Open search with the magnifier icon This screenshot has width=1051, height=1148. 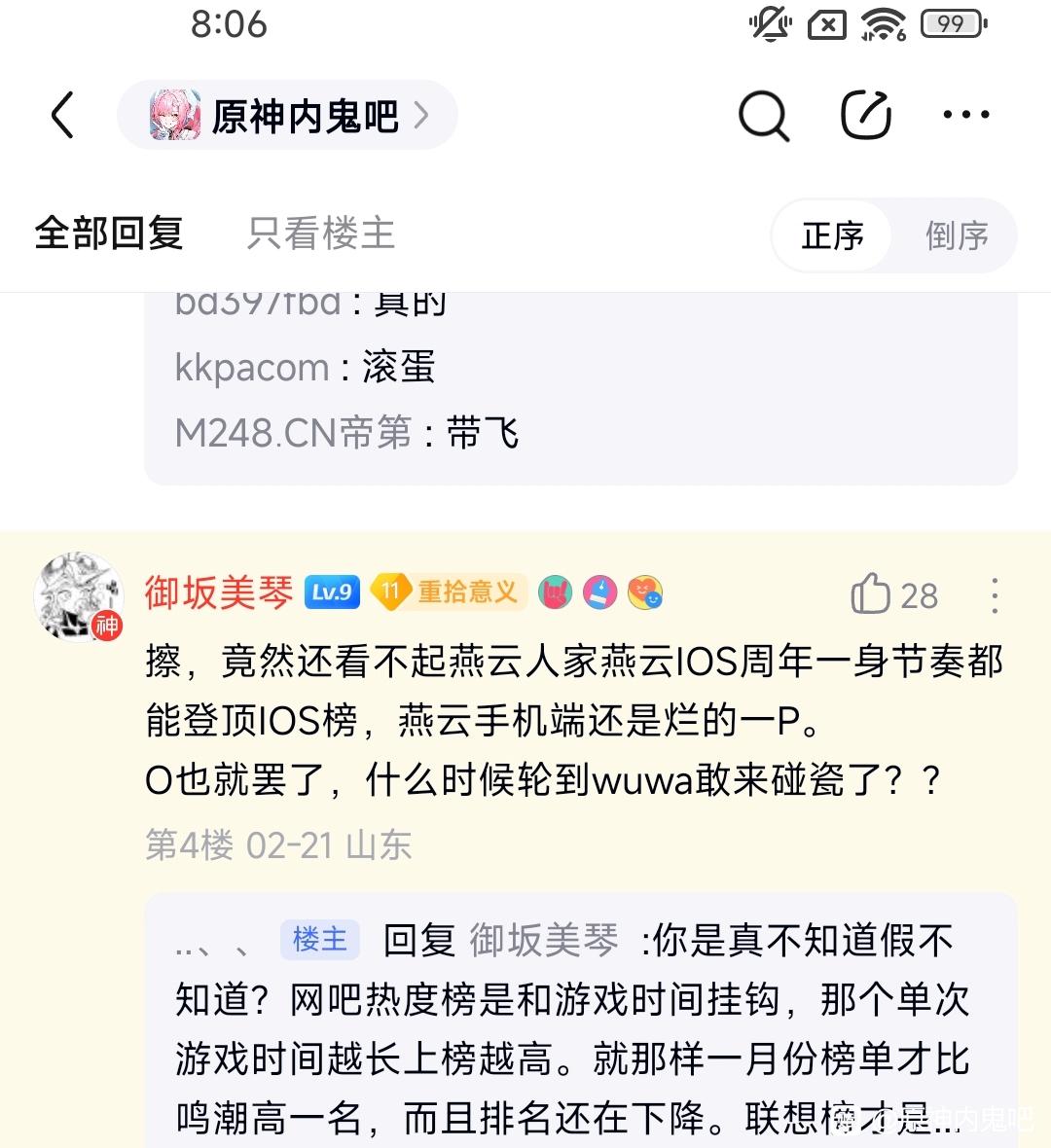tap(764, 115)
